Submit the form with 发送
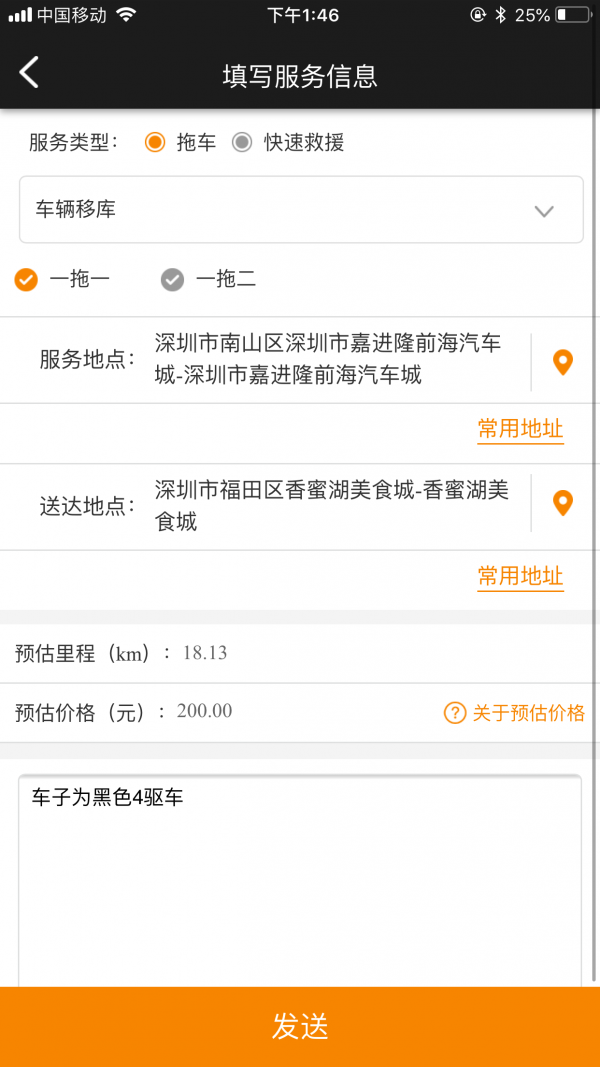 click(300, 1027)
